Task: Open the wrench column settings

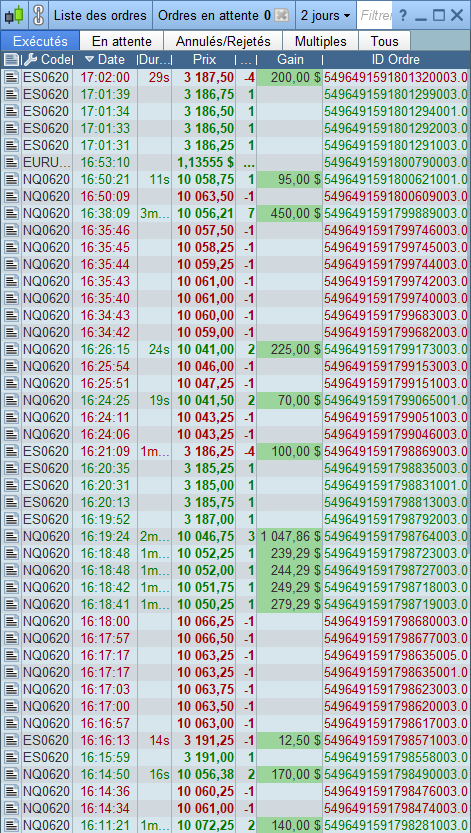Action: pyautogui.click(x=31, y=60)
